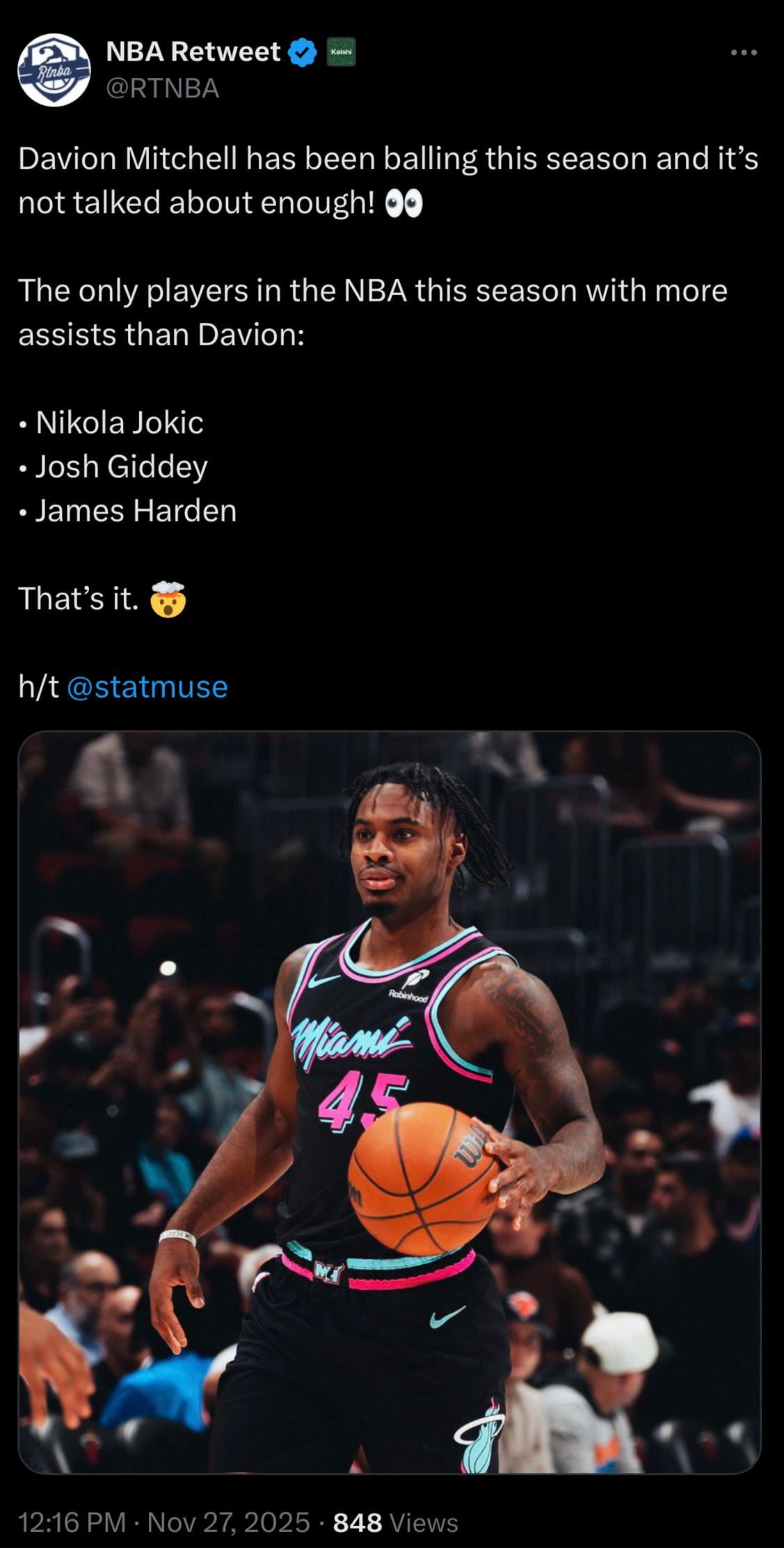
Task: Open the NBA Retweet profile avatar
Action: [54, 70]
